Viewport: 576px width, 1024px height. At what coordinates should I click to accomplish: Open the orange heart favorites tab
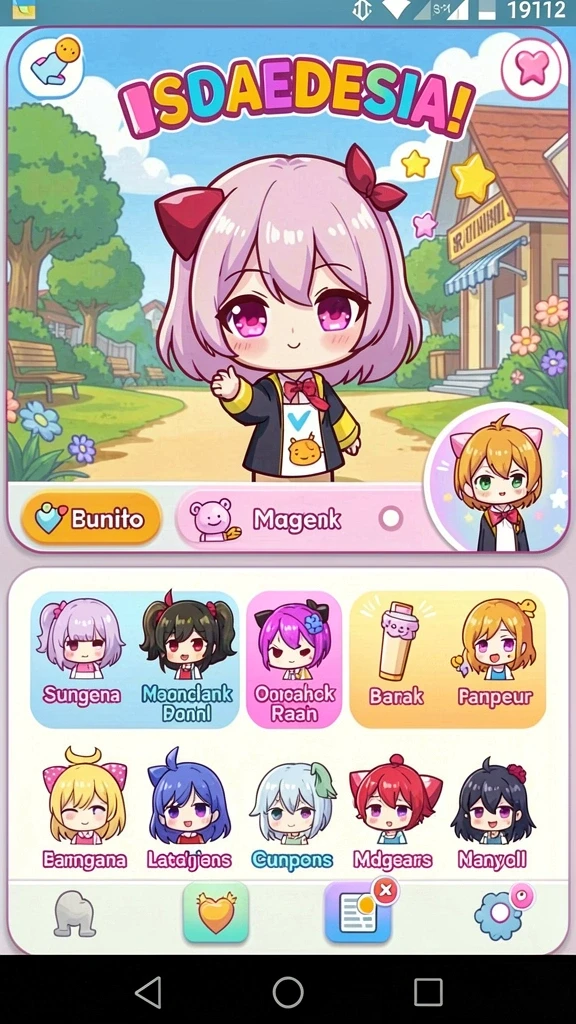point(216,913)
